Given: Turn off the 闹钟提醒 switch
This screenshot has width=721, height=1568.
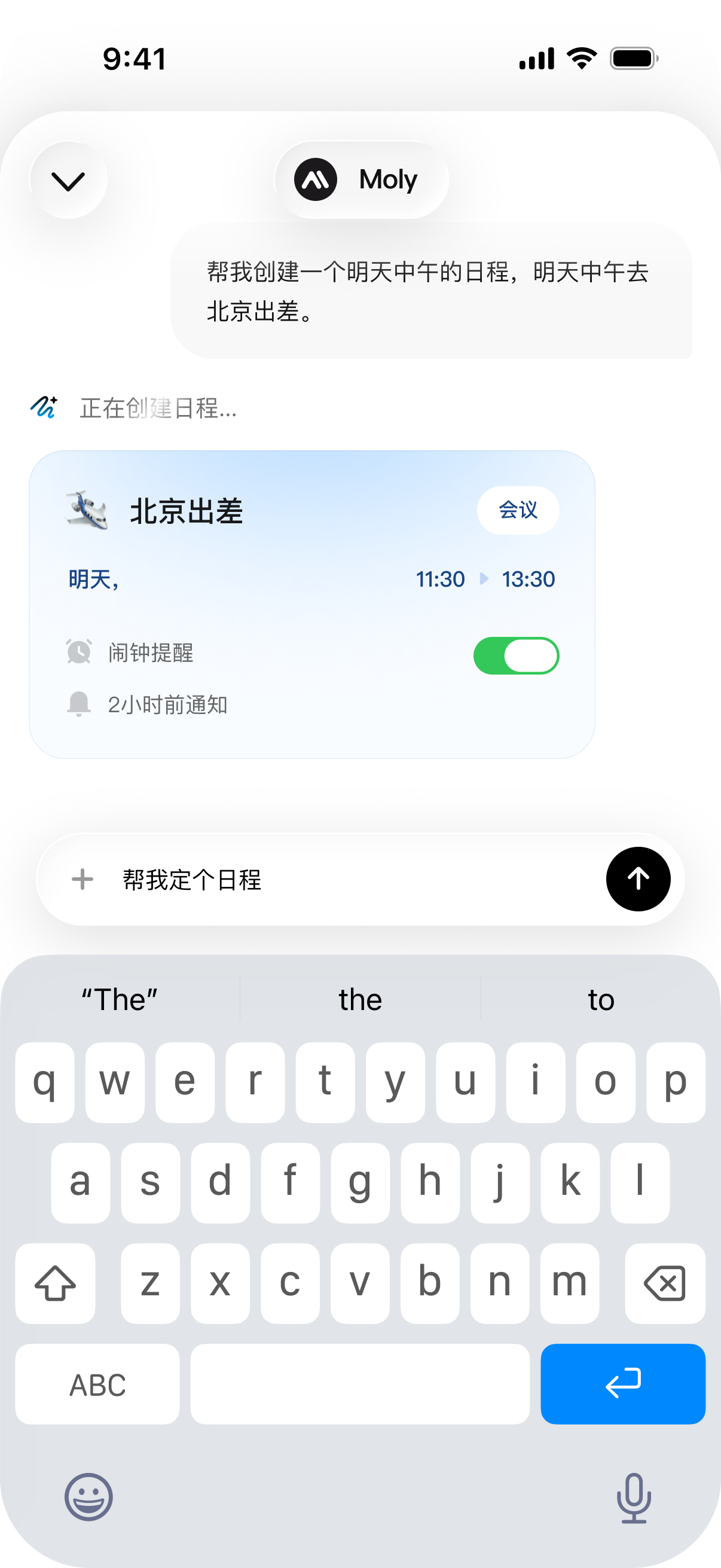Looking at the screenshot, I should click(x=516, y=655).
